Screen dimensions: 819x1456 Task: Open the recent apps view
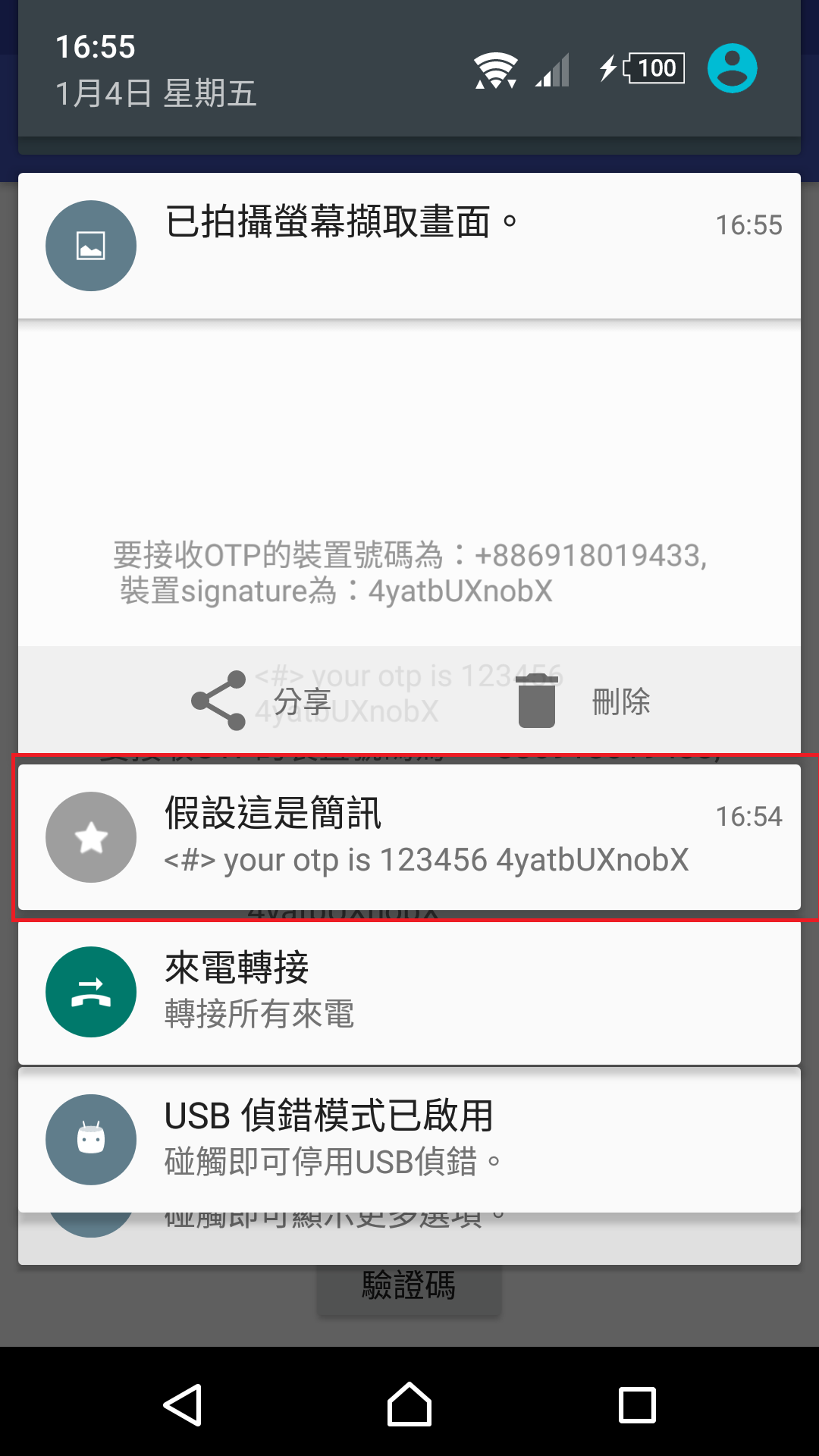[x=637, y=1404]
